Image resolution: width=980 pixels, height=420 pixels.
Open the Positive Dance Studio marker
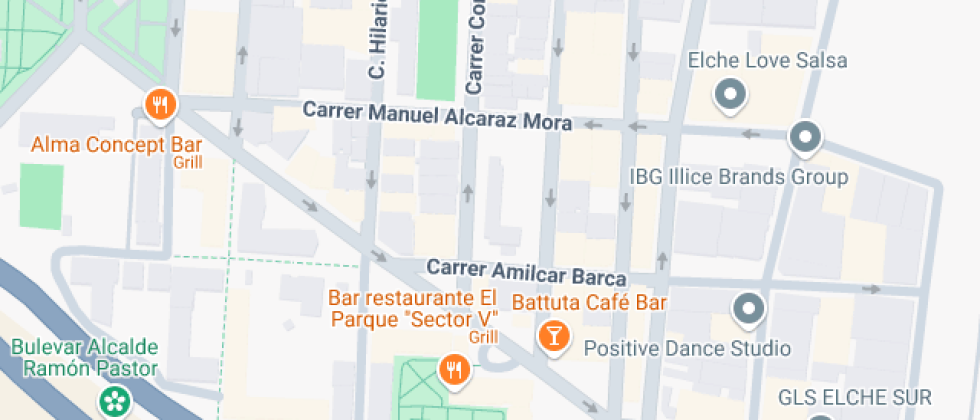(x=748, y=309)
